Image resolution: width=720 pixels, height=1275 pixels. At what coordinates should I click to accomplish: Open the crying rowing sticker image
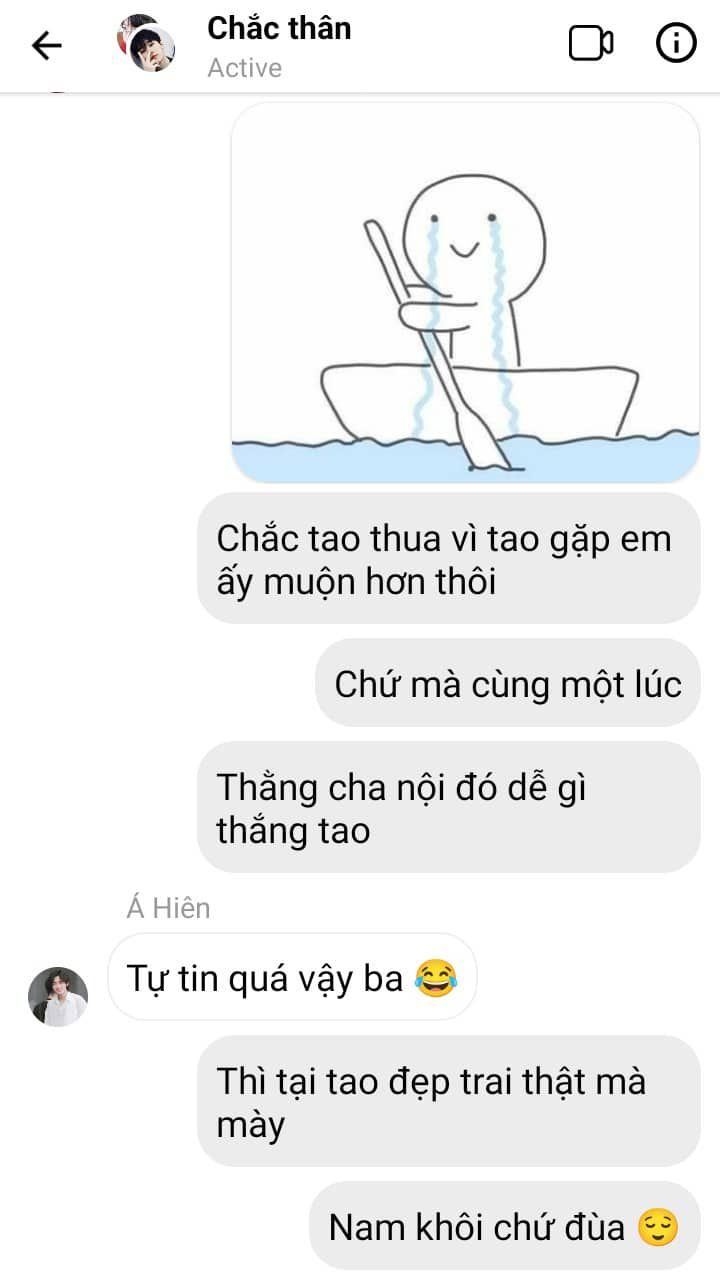(465, 292)
